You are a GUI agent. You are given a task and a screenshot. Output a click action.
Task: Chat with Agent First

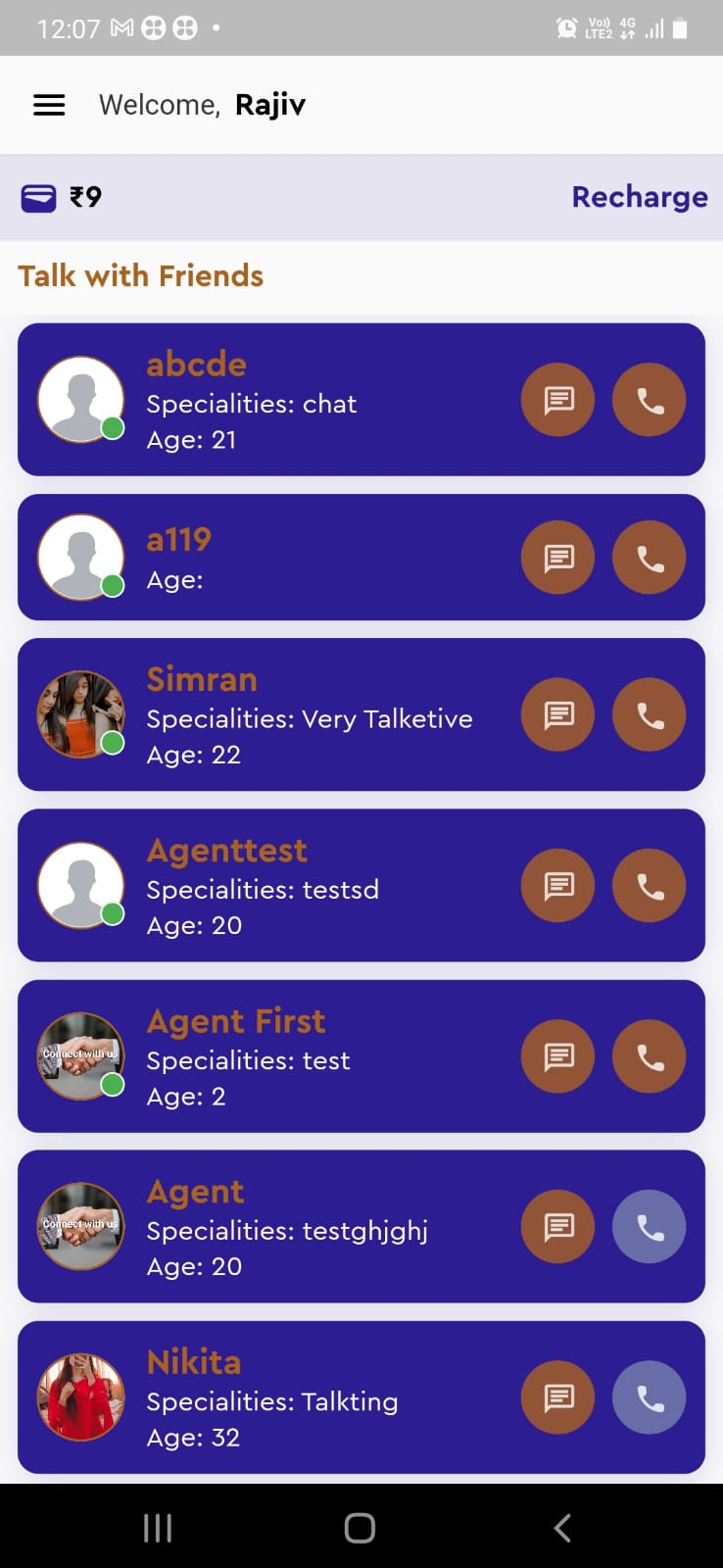[x=558, y=1055]
